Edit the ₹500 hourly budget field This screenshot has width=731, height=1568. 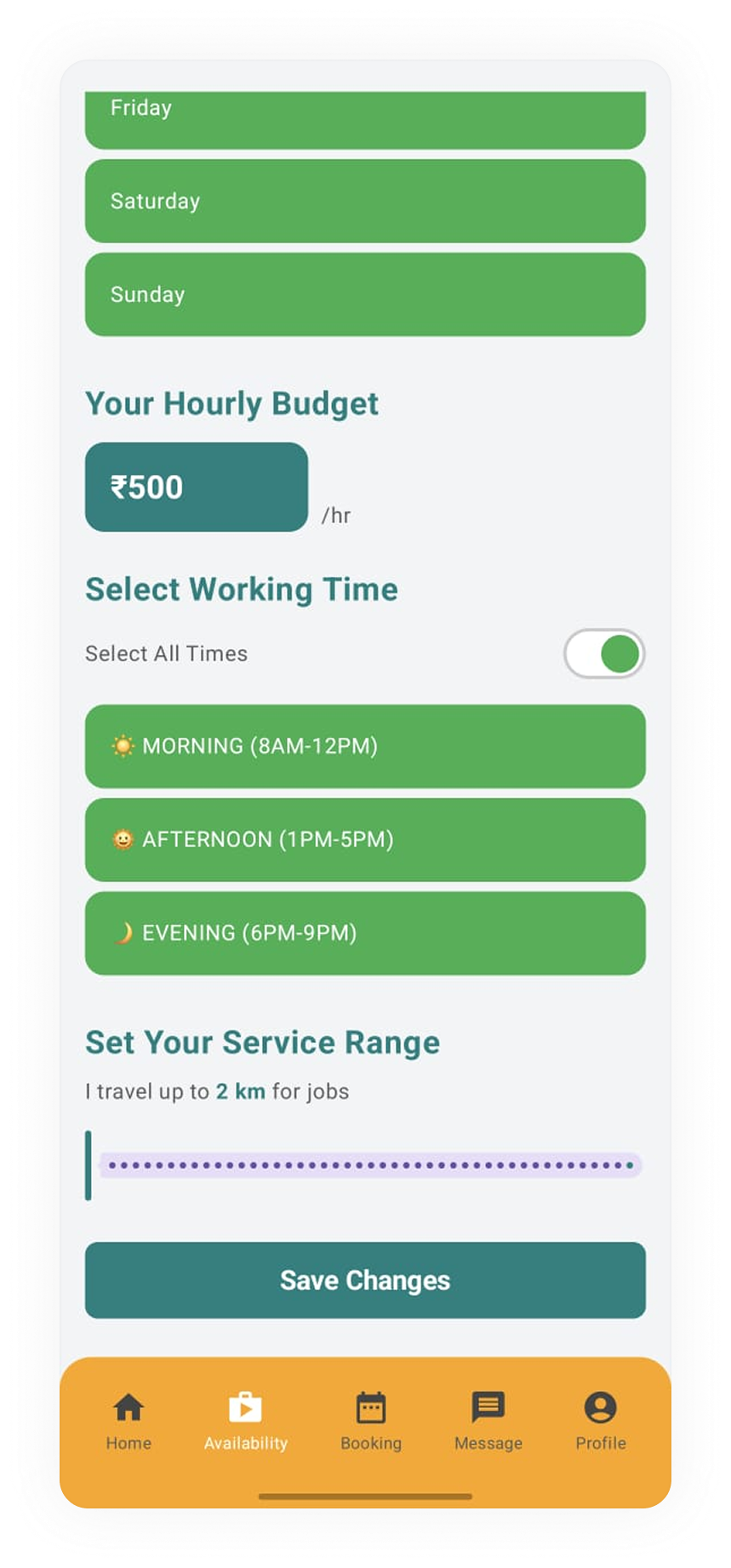pos(197,488)
